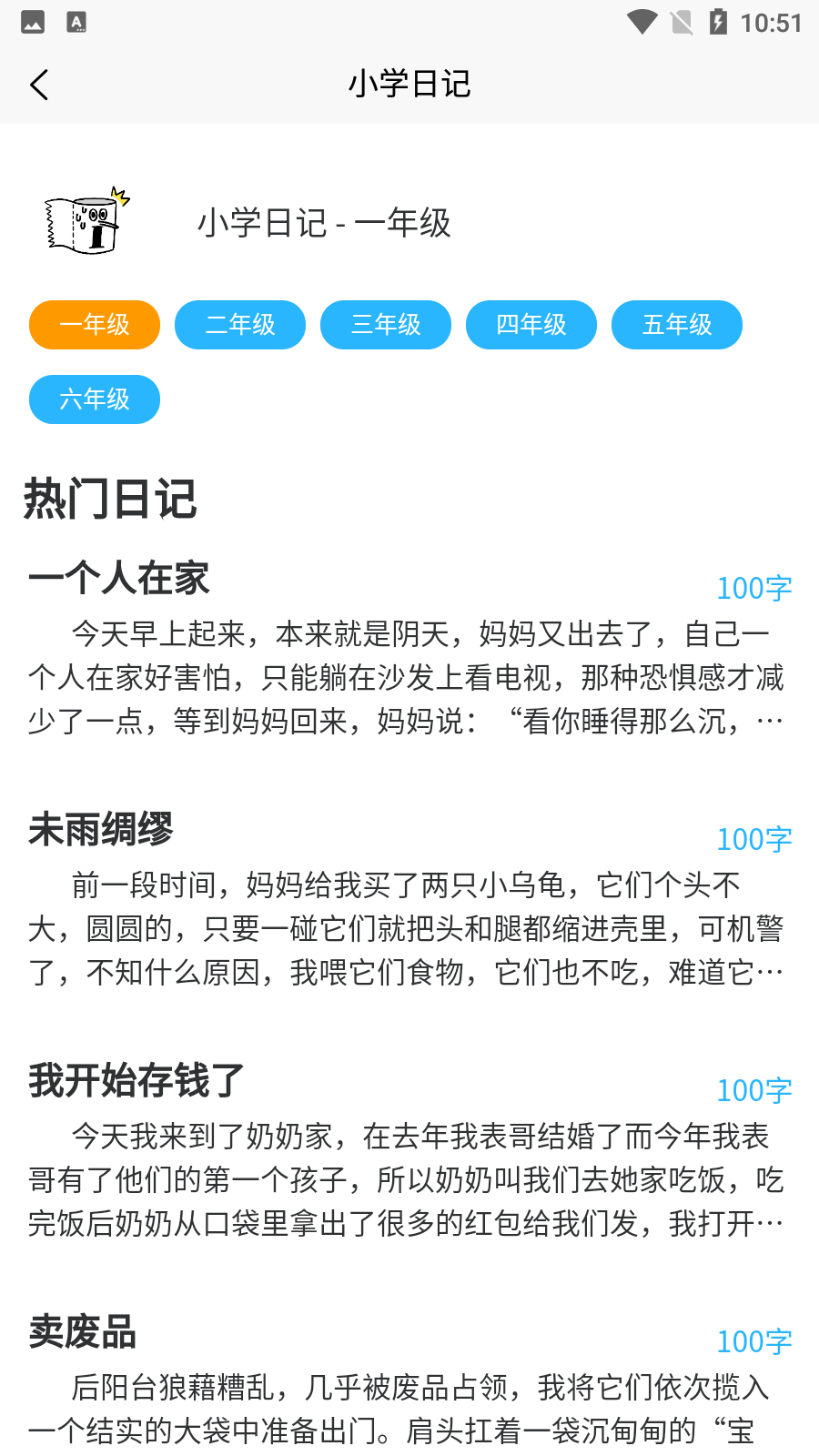Viewport: 819px width, 1456px height.
Task: View the diary 卖废品
Action: [x=83, y=1332]
